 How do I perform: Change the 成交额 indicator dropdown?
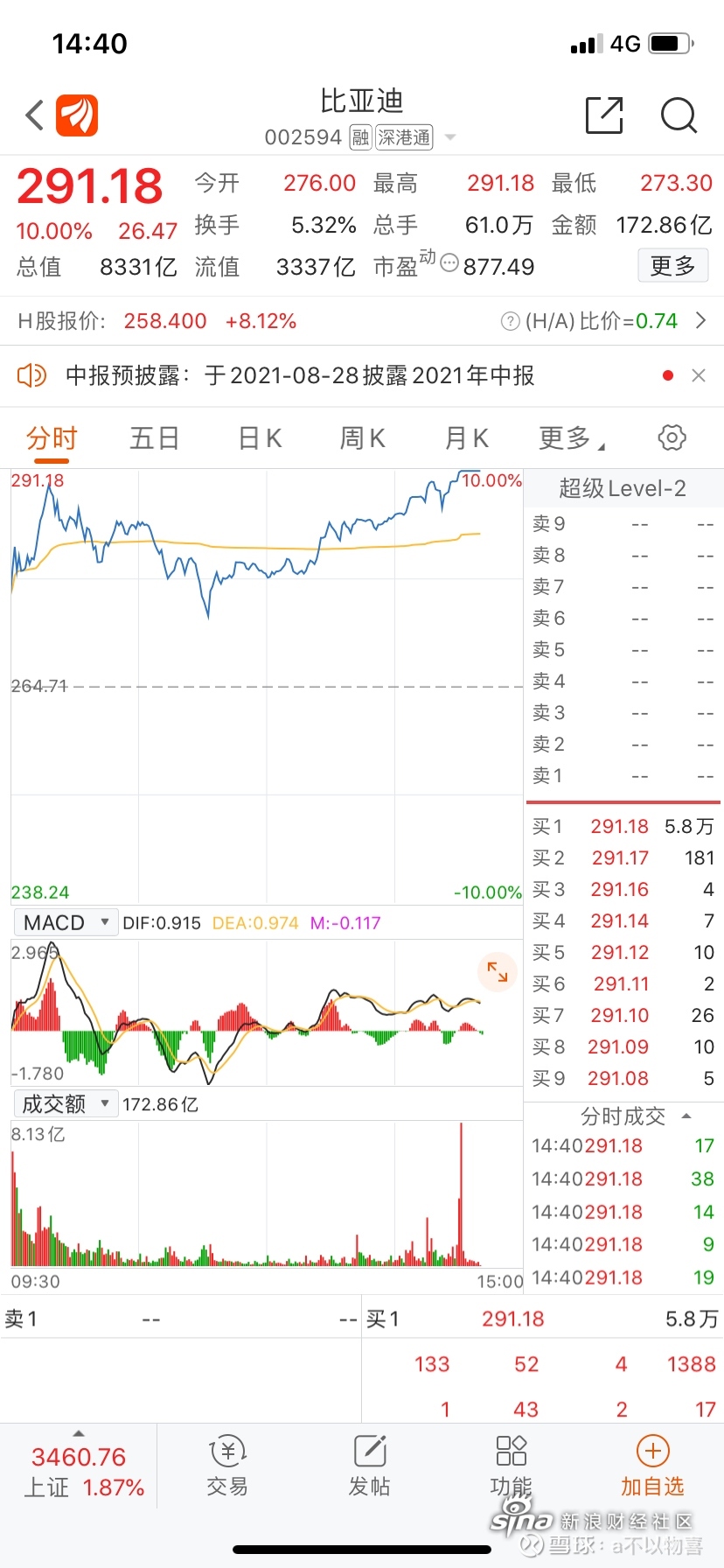point(66,1104)
